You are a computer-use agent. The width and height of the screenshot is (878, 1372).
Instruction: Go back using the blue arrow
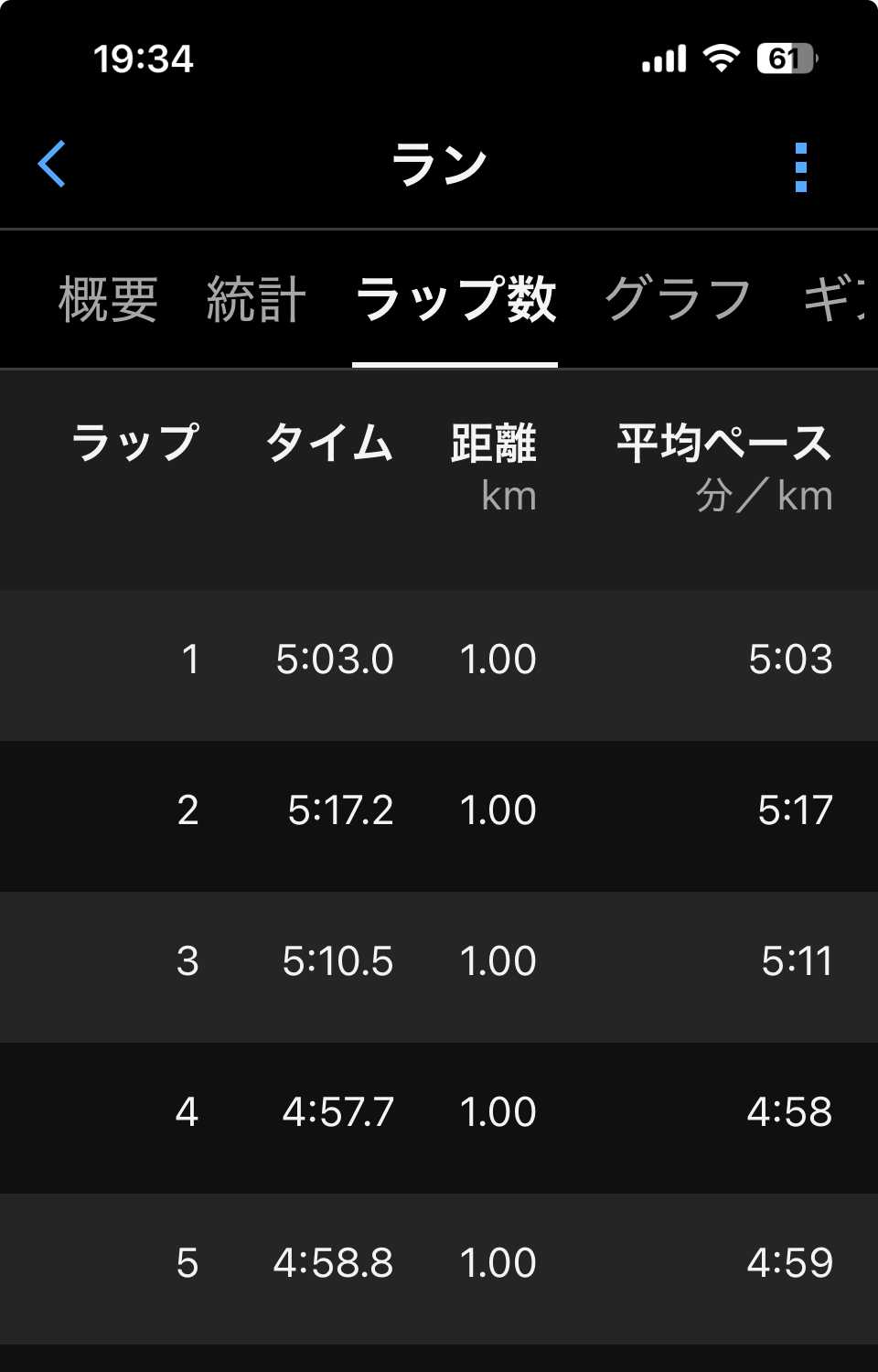tap(52, 165)
